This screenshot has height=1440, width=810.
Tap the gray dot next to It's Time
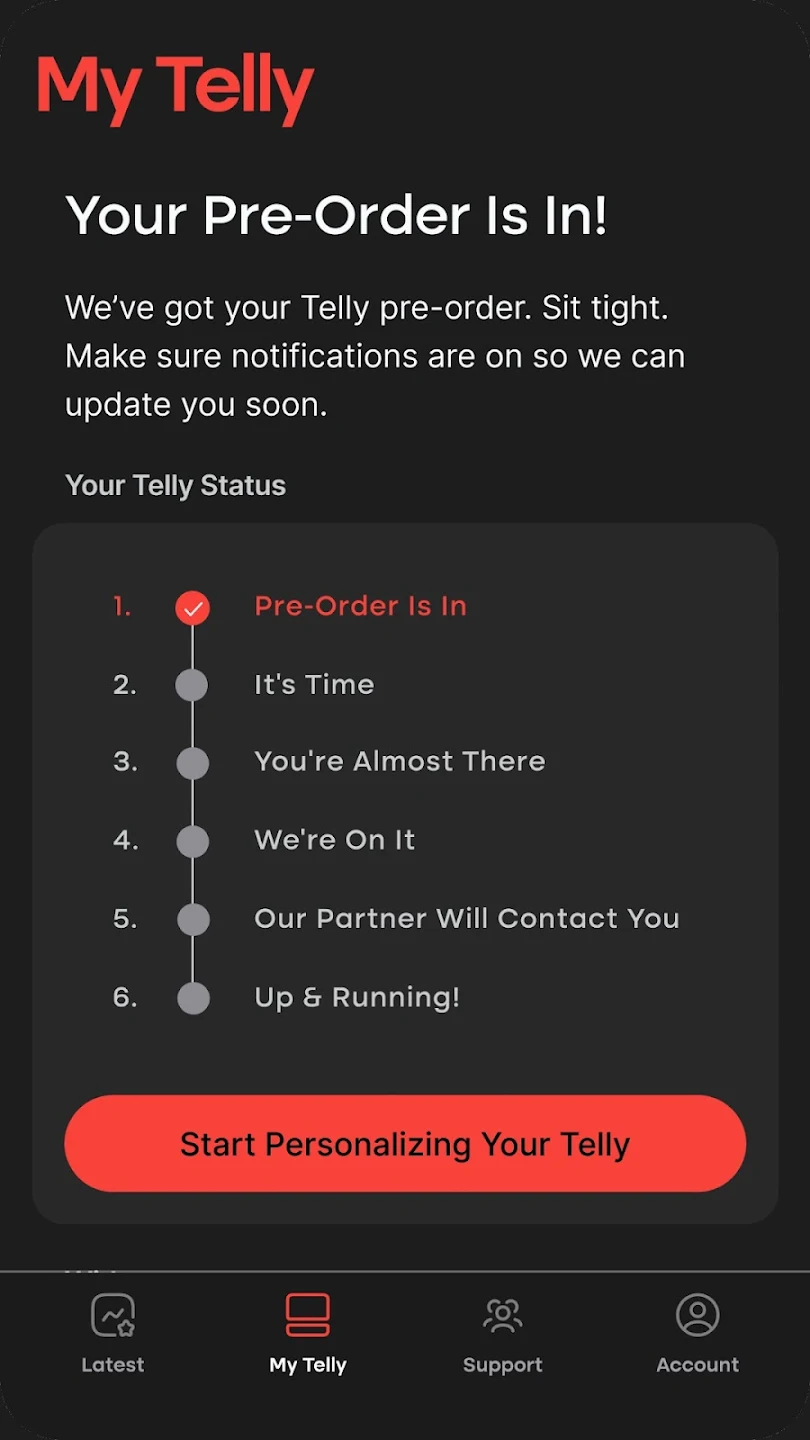(x=193, y=685)
